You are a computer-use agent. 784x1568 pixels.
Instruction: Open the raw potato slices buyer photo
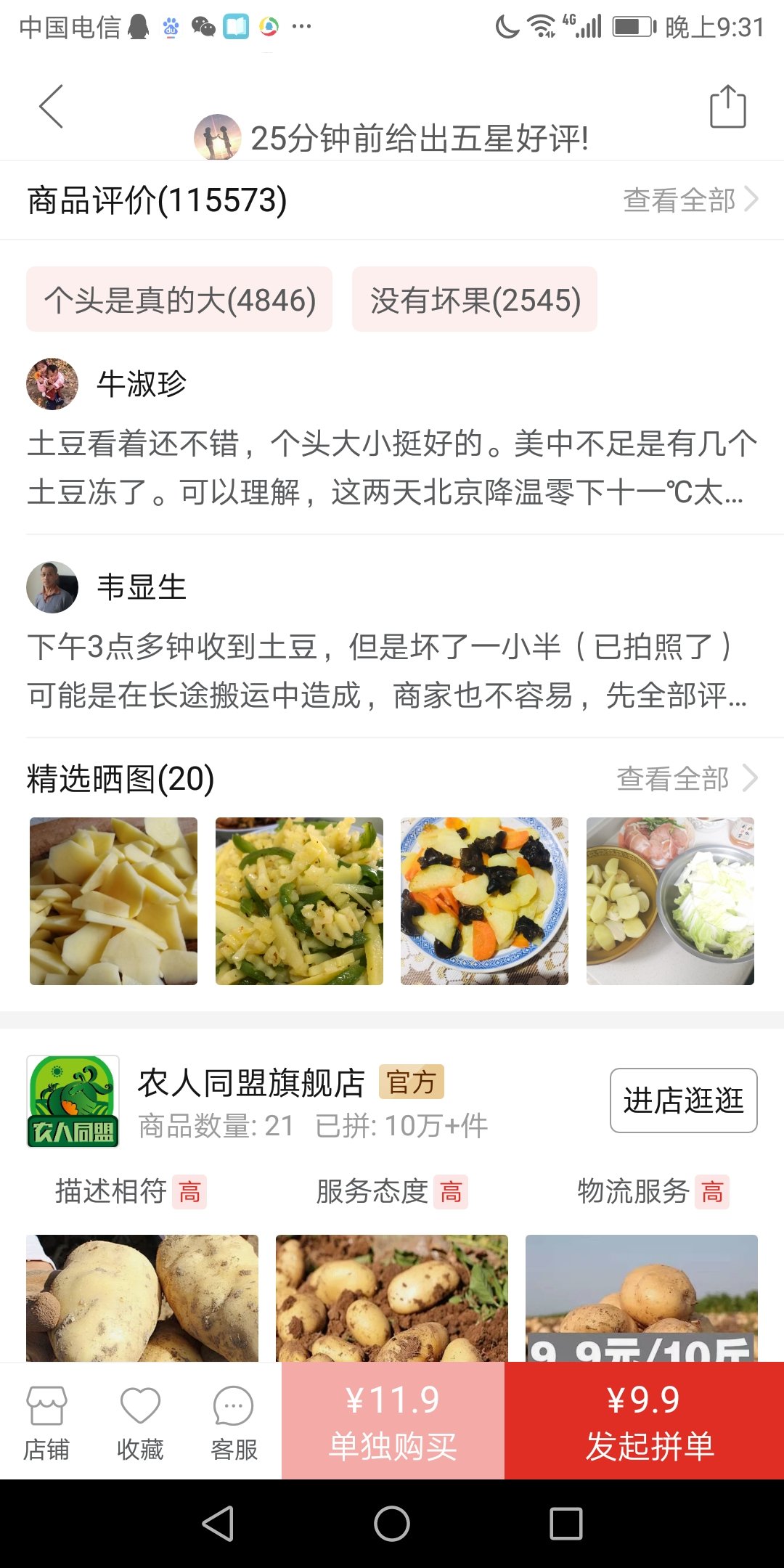[113, 901]
